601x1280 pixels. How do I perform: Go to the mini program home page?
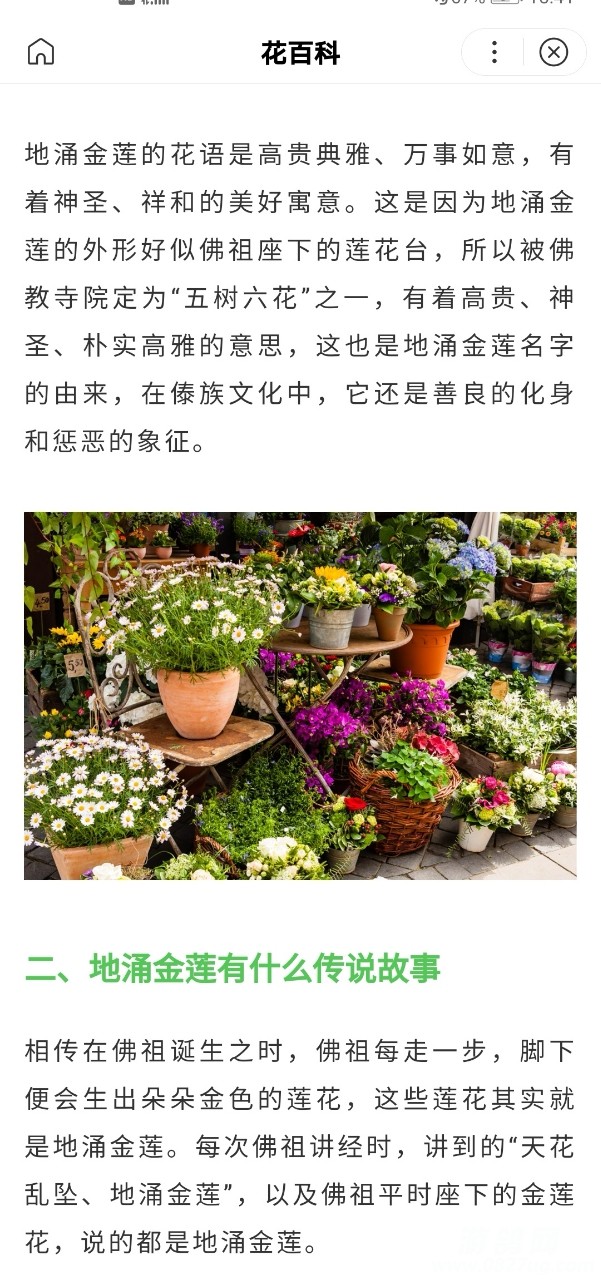point(41,52)
